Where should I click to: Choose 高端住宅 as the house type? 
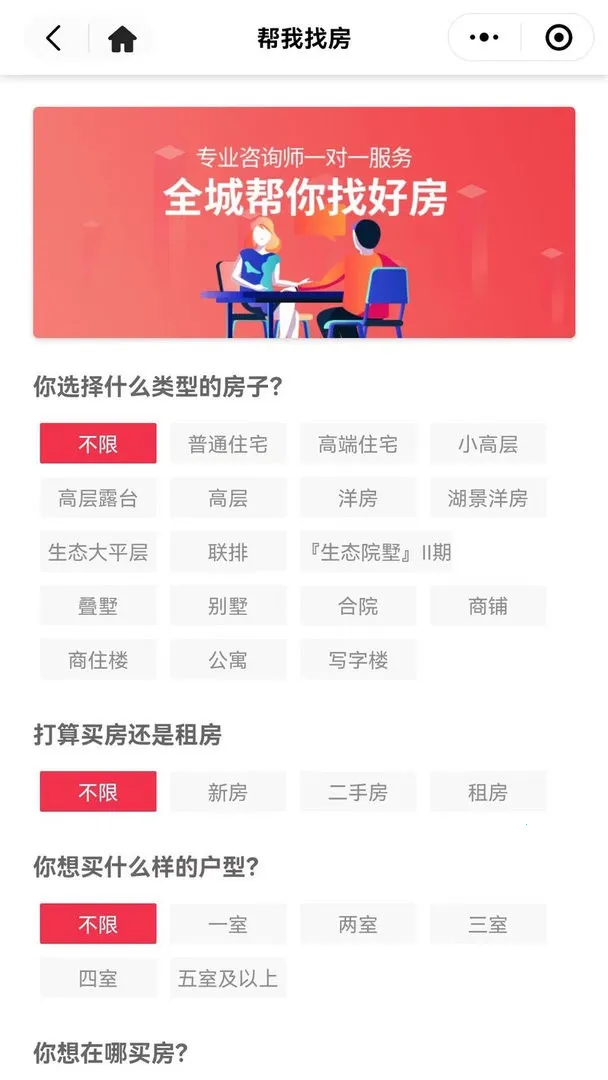tap(358, 444)
